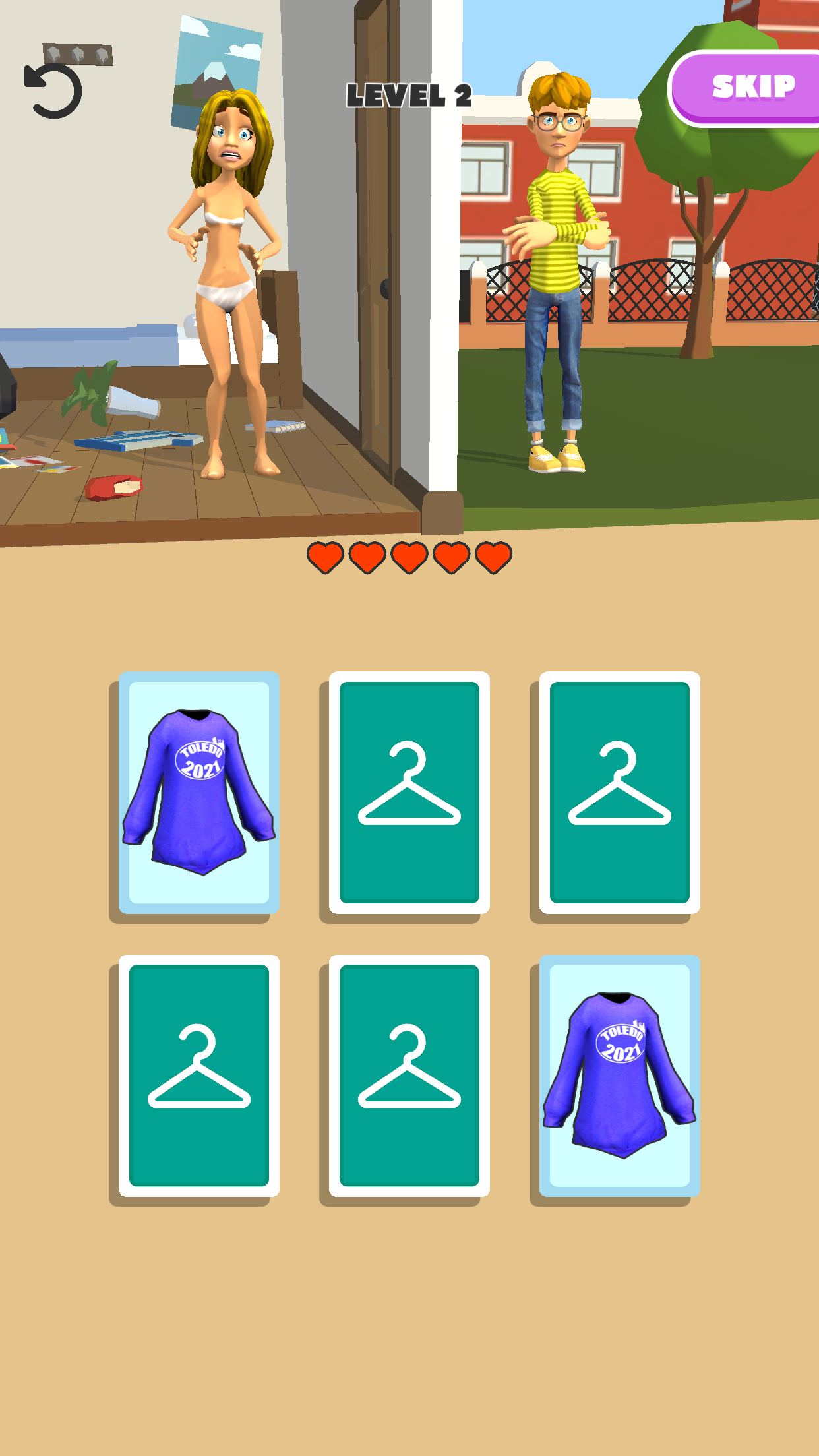Flip the face-down card in top middle

tap(409, 792)
